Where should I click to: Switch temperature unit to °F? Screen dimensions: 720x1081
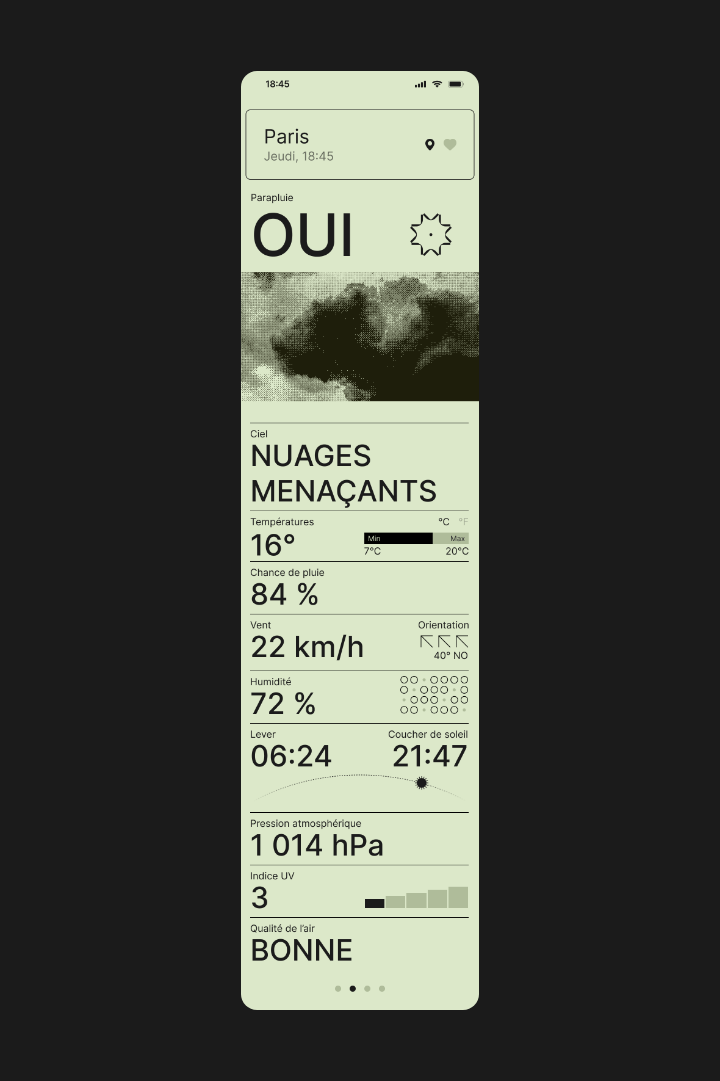tap(463, 521)
